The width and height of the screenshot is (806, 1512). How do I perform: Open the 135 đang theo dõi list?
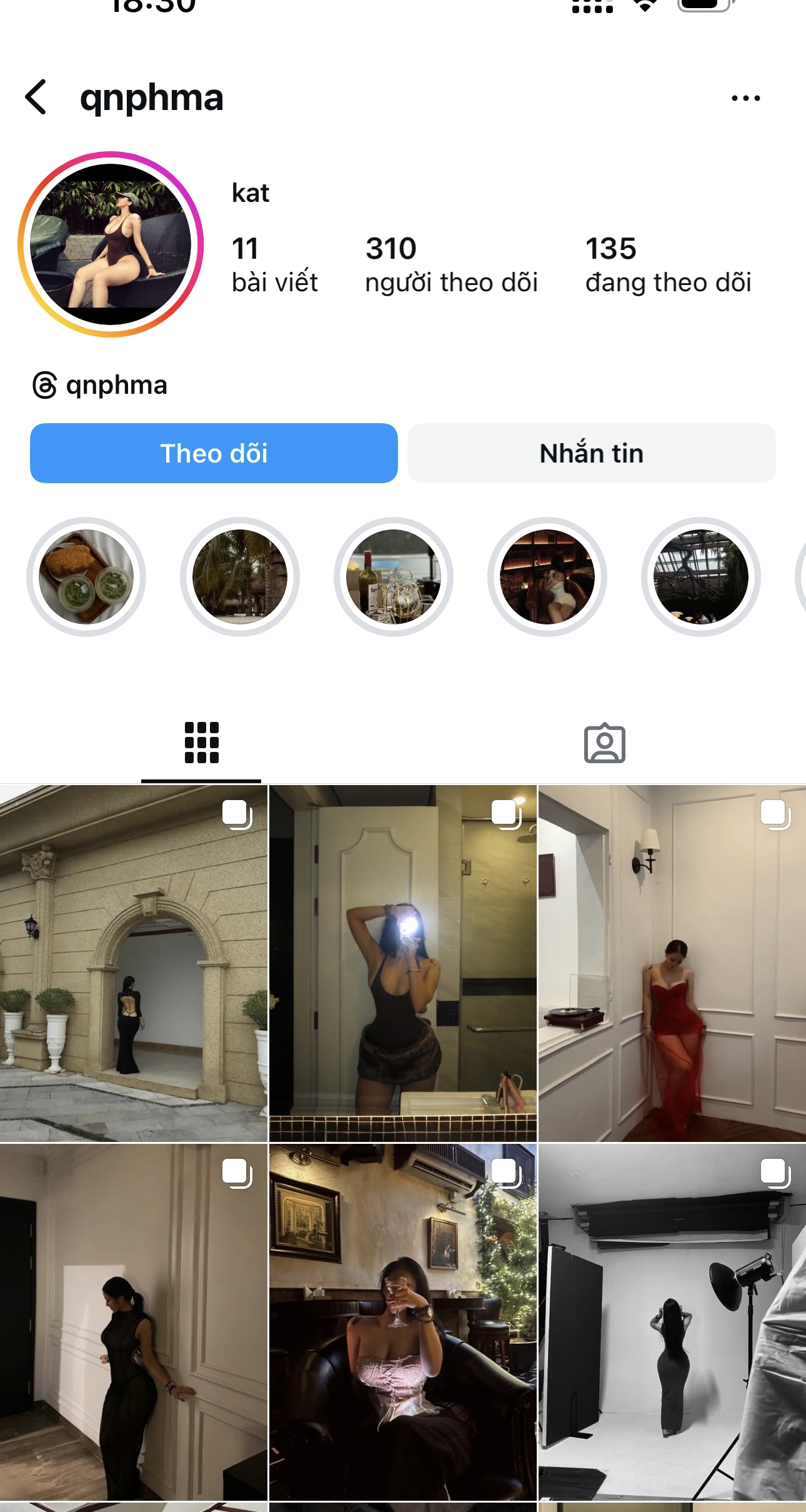[667, 264]
